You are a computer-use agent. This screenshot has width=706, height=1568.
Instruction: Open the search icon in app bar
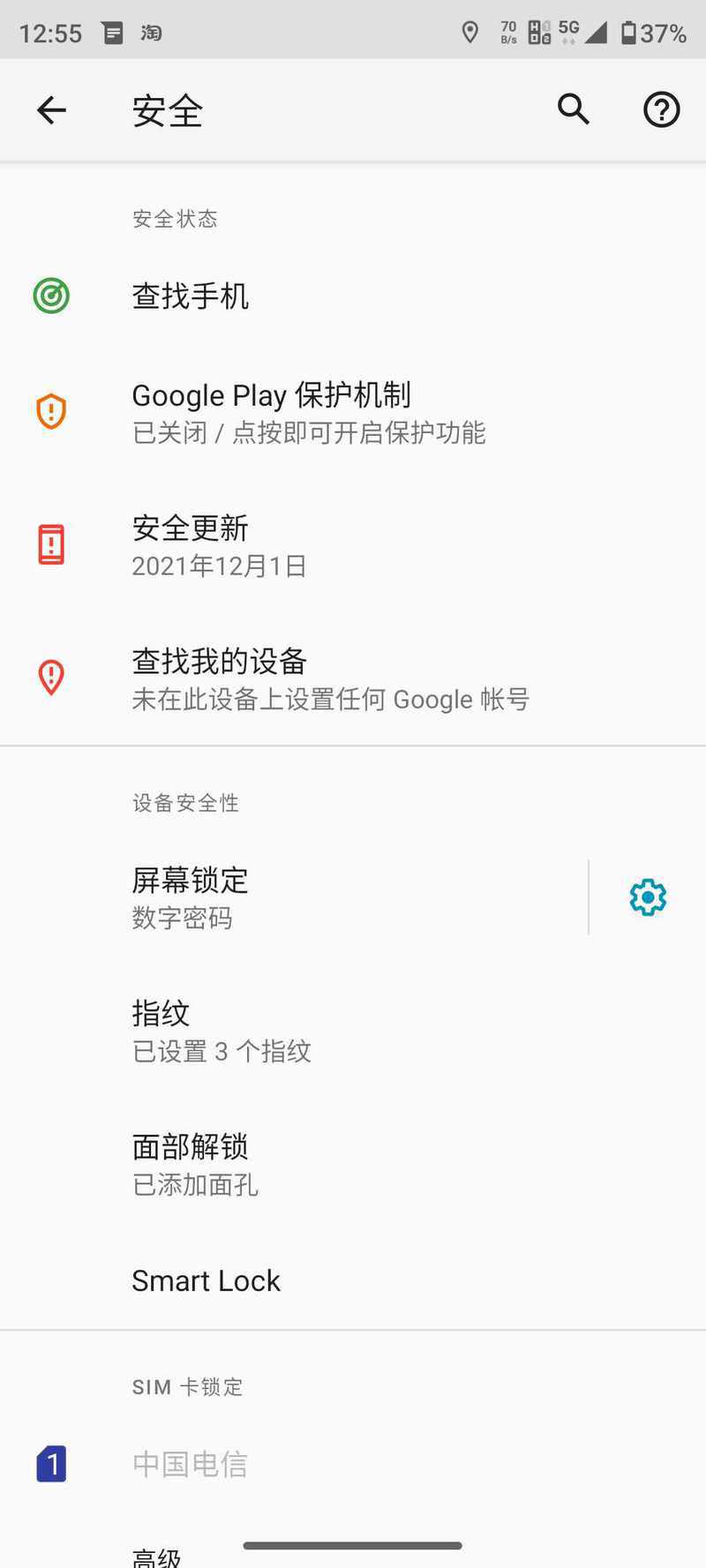pyautogui.click(x=574, y=109)
